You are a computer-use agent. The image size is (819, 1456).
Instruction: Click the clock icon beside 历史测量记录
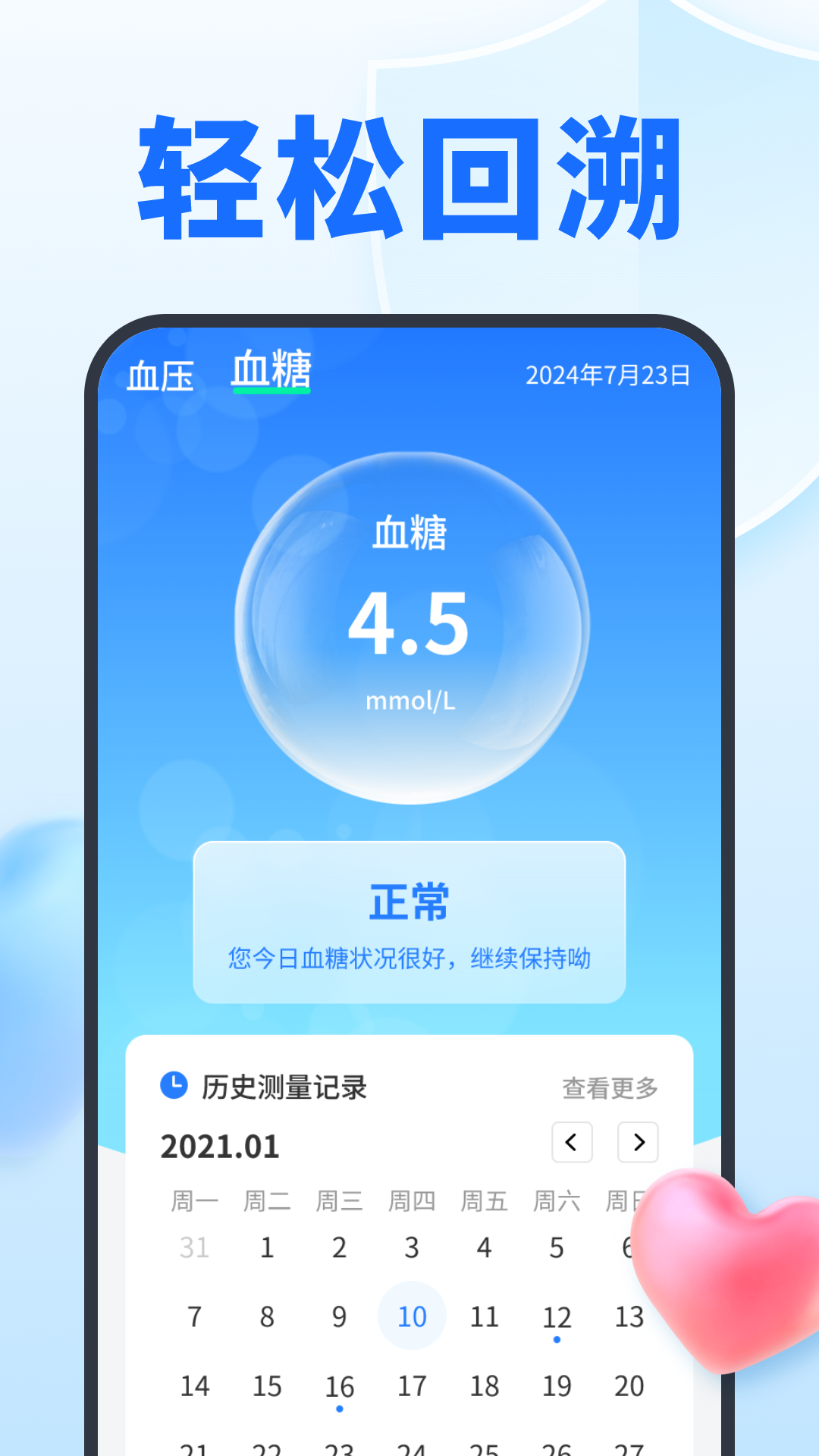tap(173, 1086)
